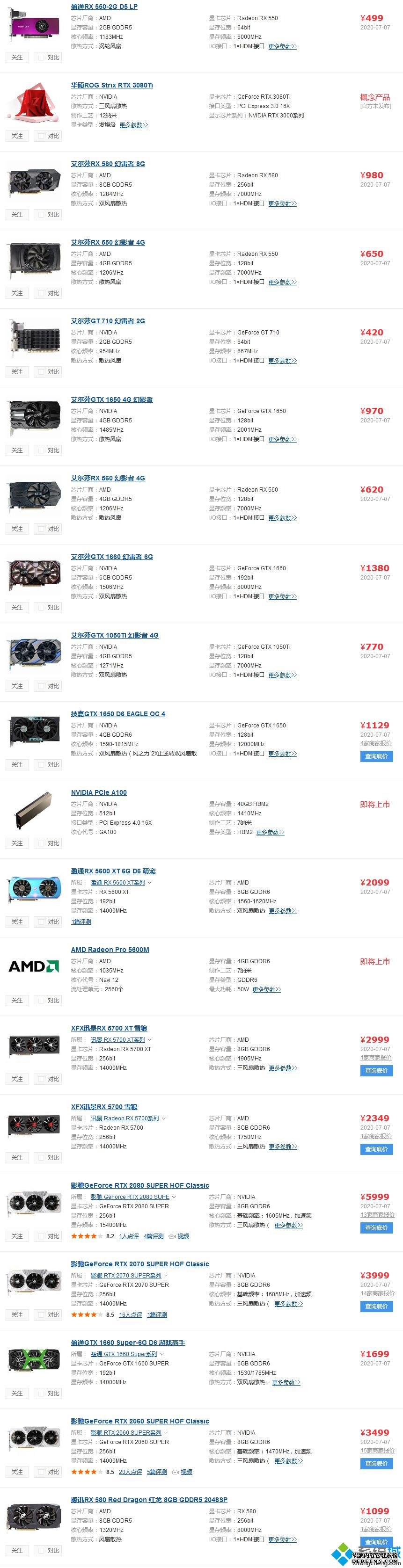
Task: View 16人点评 for RTX 2070 SUPER HOF Classic
Action: pos(130,1314)
